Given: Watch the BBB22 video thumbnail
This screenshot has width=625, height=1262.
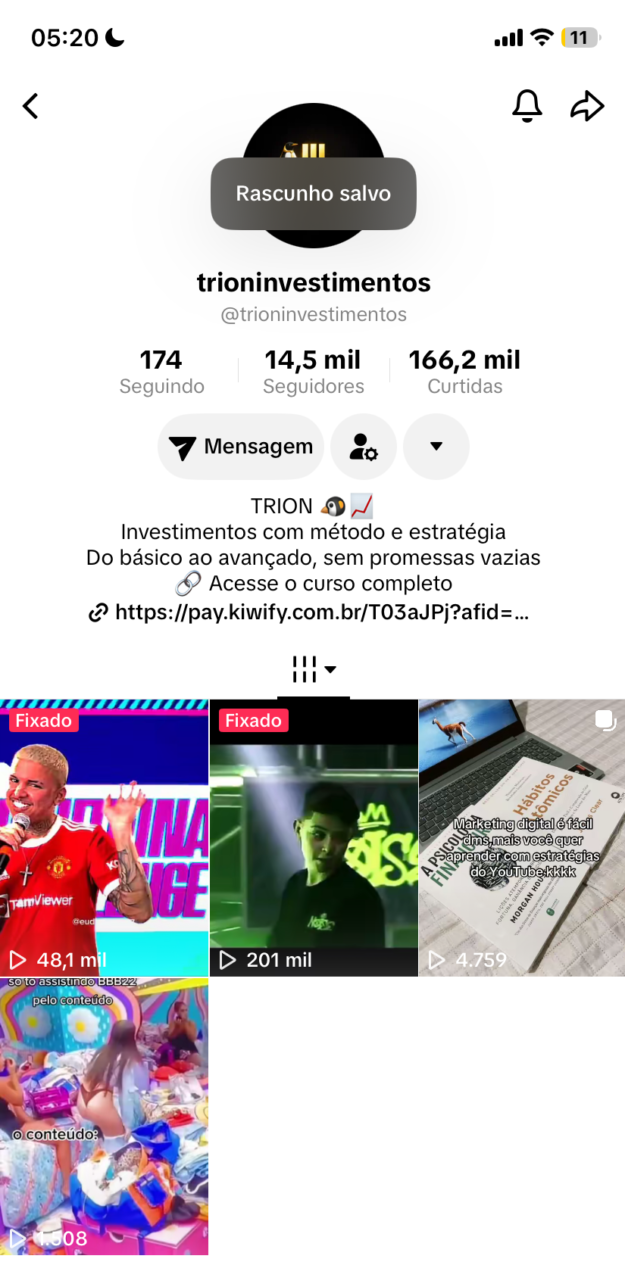Looking at the screenshot, I should click(104, 1116).
